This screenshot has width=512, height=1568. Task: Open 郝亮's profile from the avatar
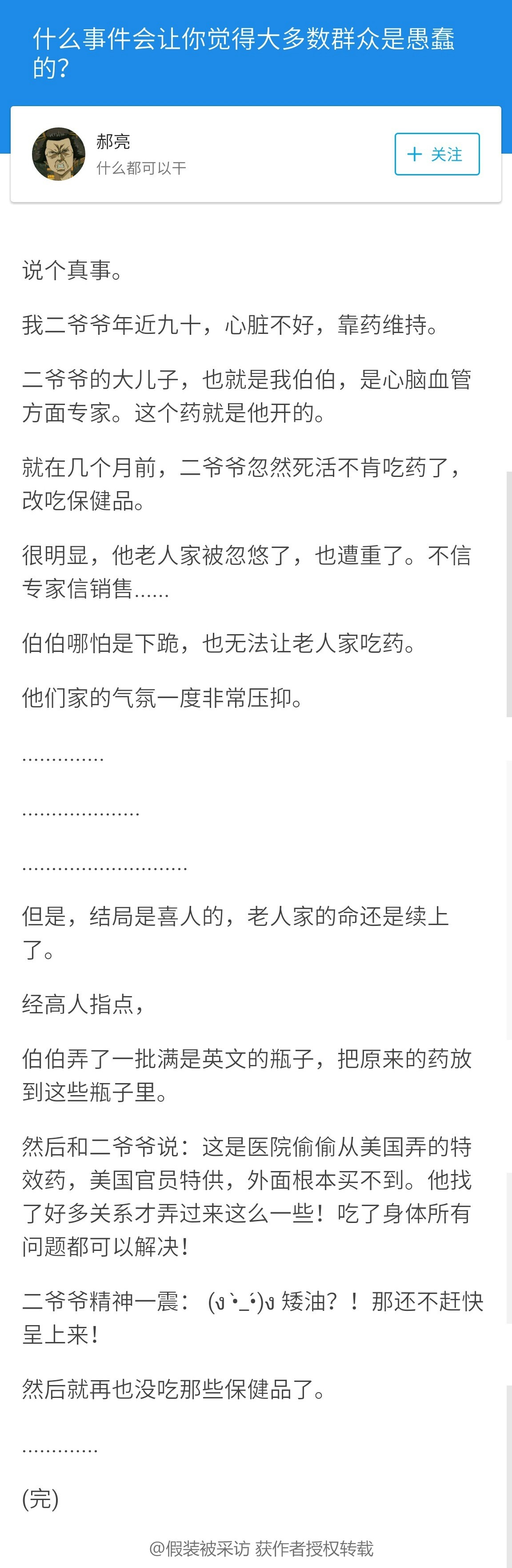tap(59, 154)
